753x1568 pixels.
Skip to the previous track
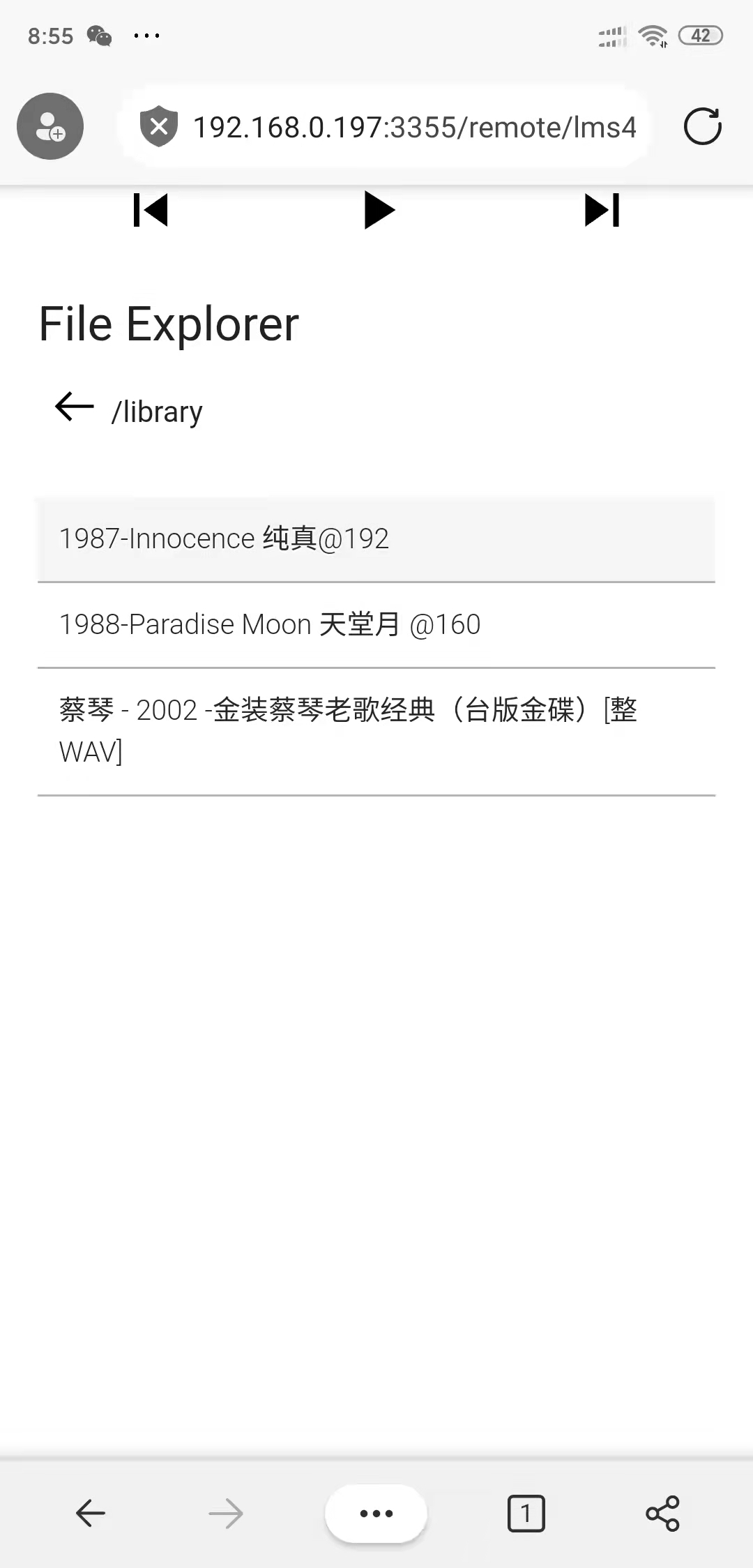(x=151, y=210)
